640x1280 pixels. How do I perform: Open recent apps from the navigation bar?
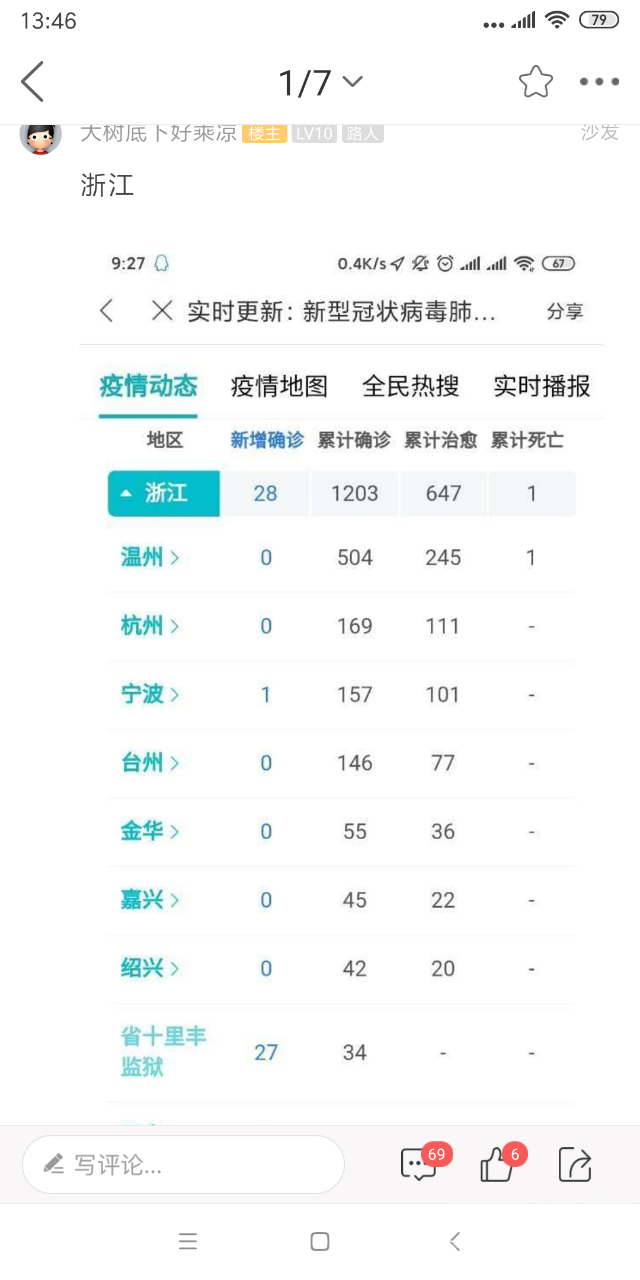(x=187, y=1242)
